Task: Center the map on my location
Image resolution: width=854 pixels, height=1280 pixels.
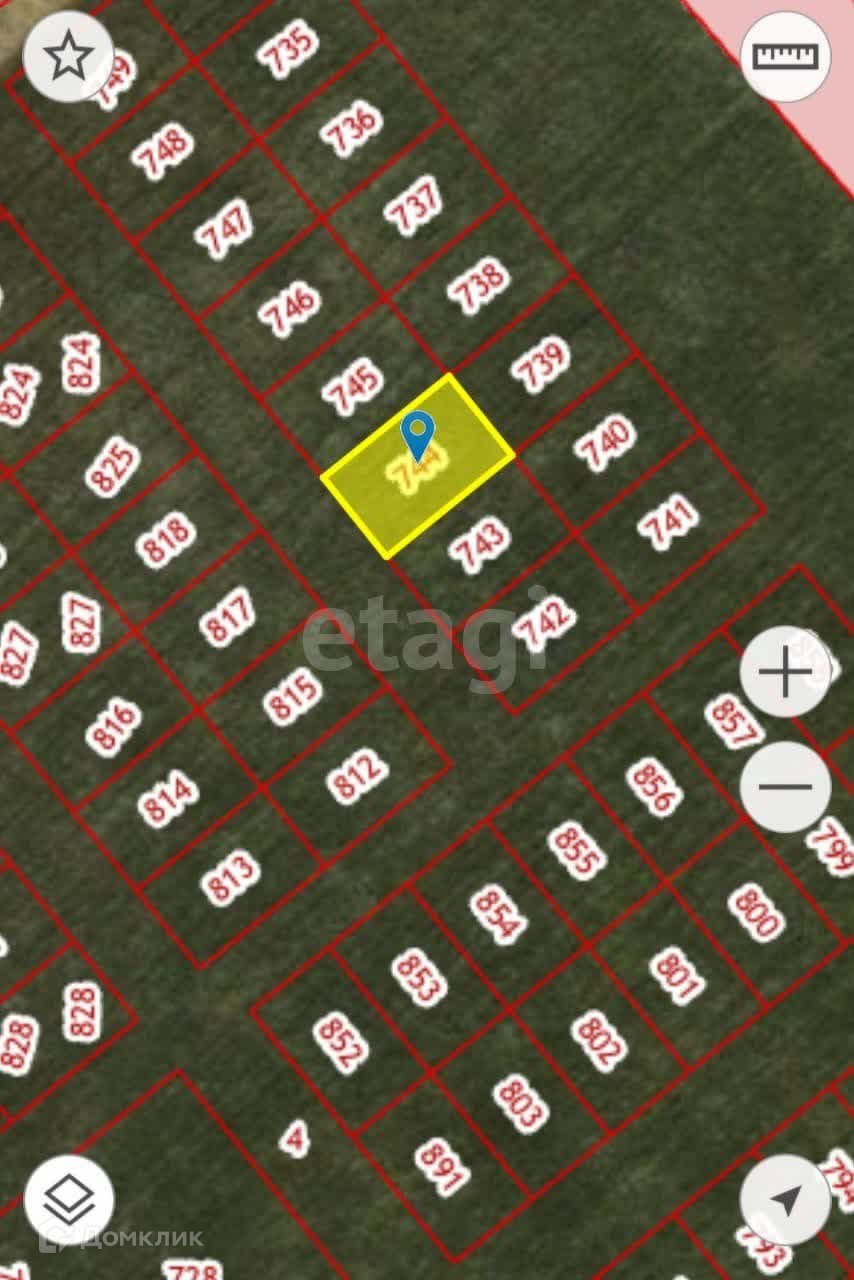Action: click(x=785, y=1200)
